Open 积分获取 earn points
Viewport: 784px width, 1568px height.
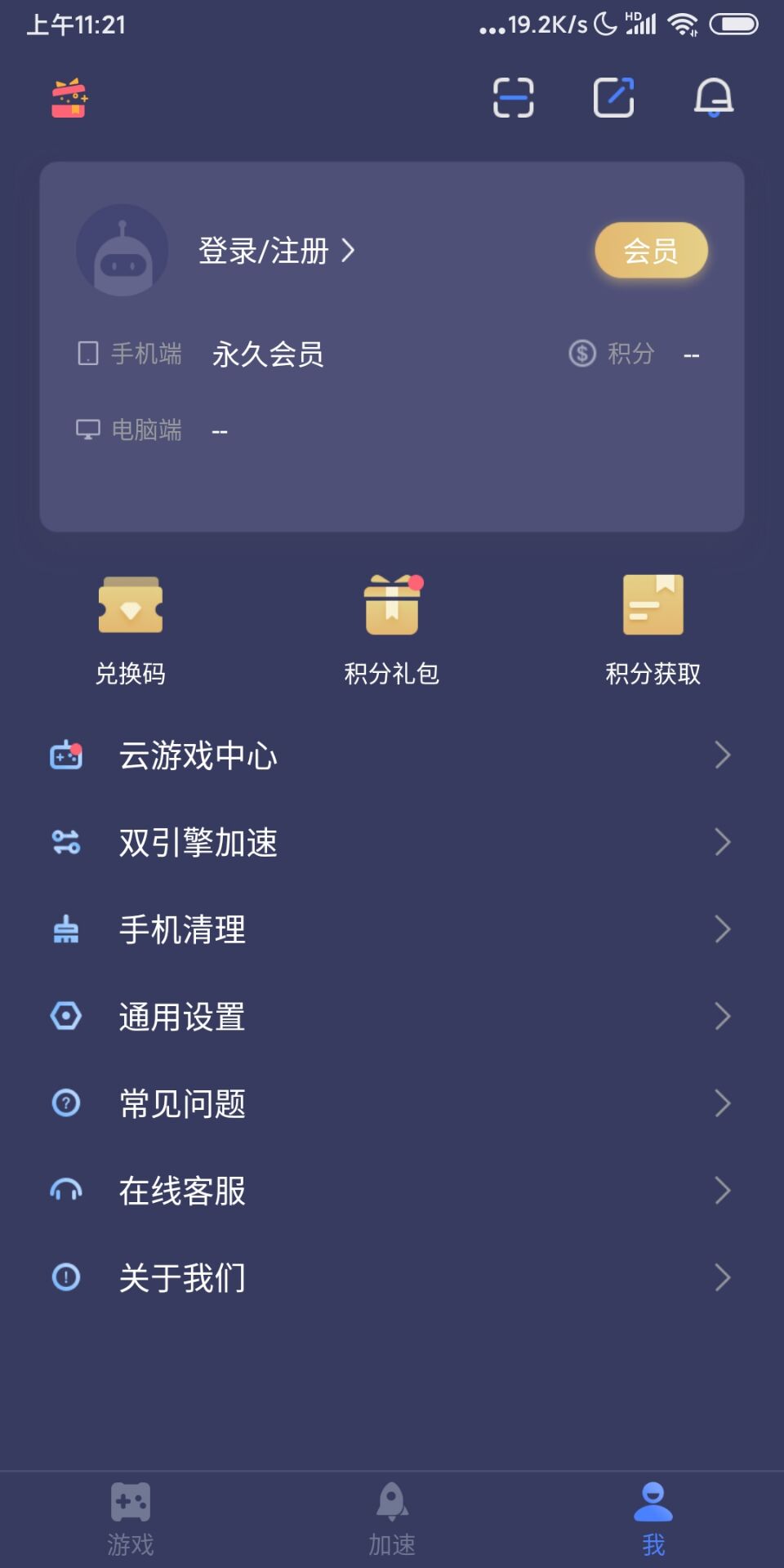[x=653, y=629]
